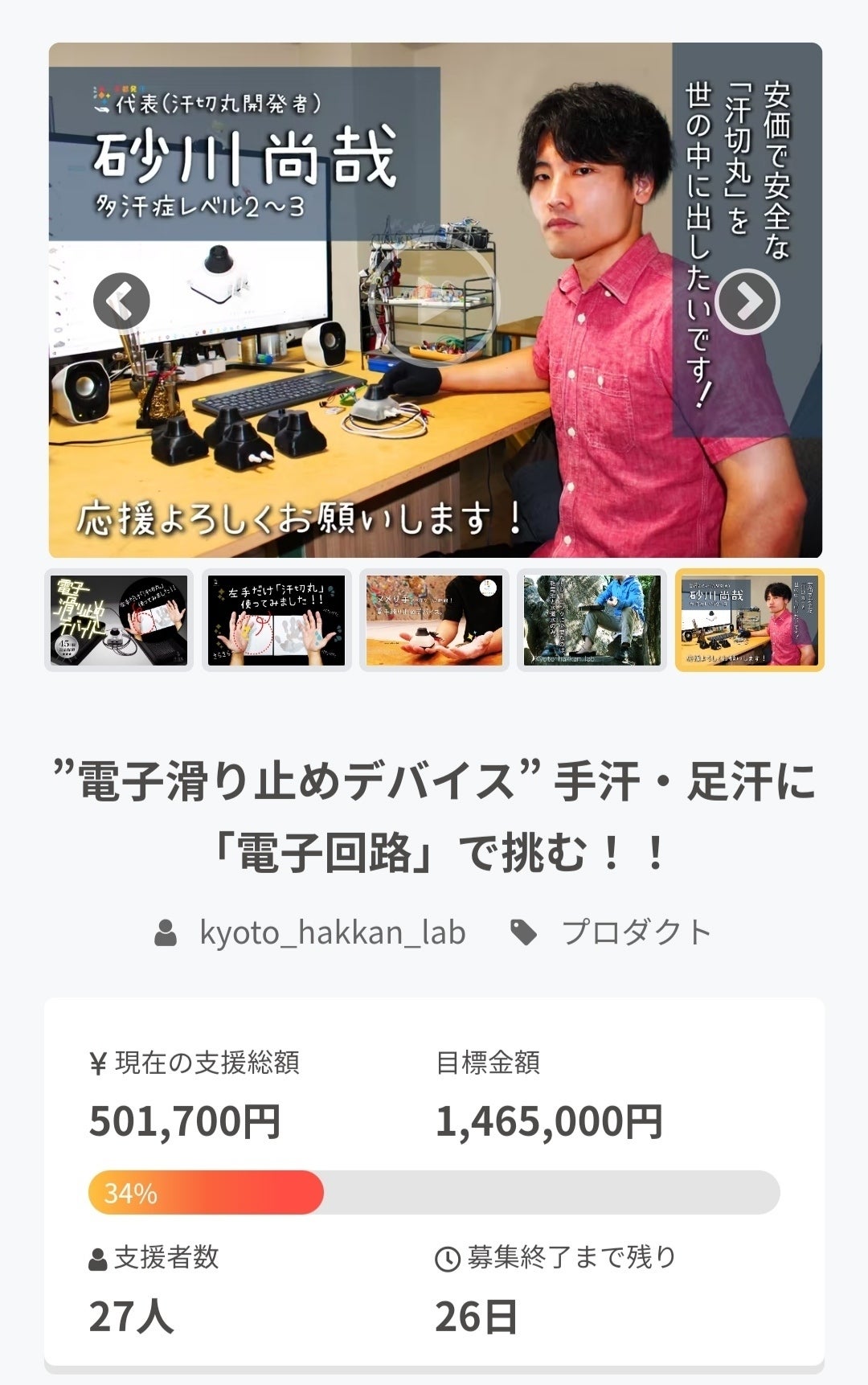Screen dimensions: 868x1385
Task: Select the 砂川尚哉 profile thumbnail
Action: pyautogui.click(x=749, y=620)
